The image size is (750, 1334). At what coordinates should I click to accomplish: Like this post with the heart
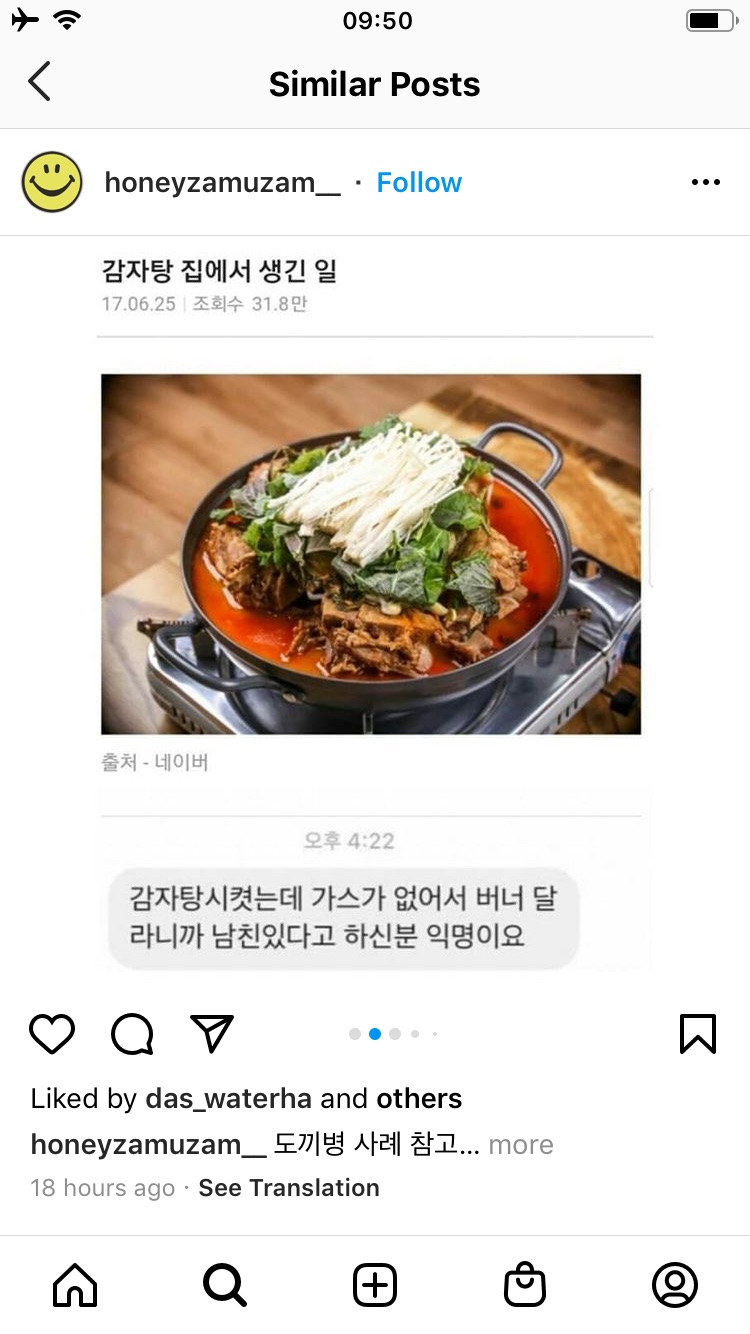coord(52,1034)
